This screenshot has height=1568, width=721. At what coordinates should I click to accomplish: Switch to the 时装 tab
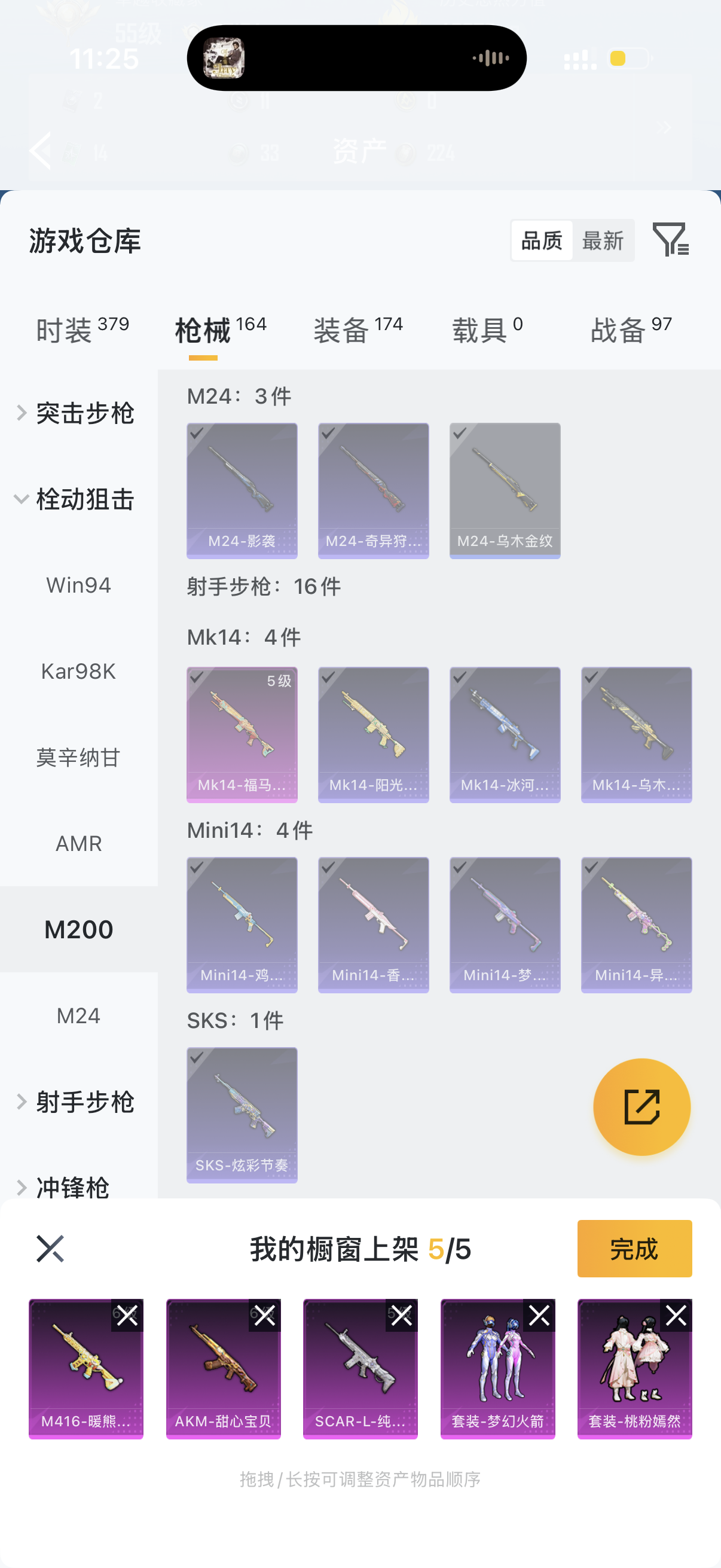tap(82, 331)
